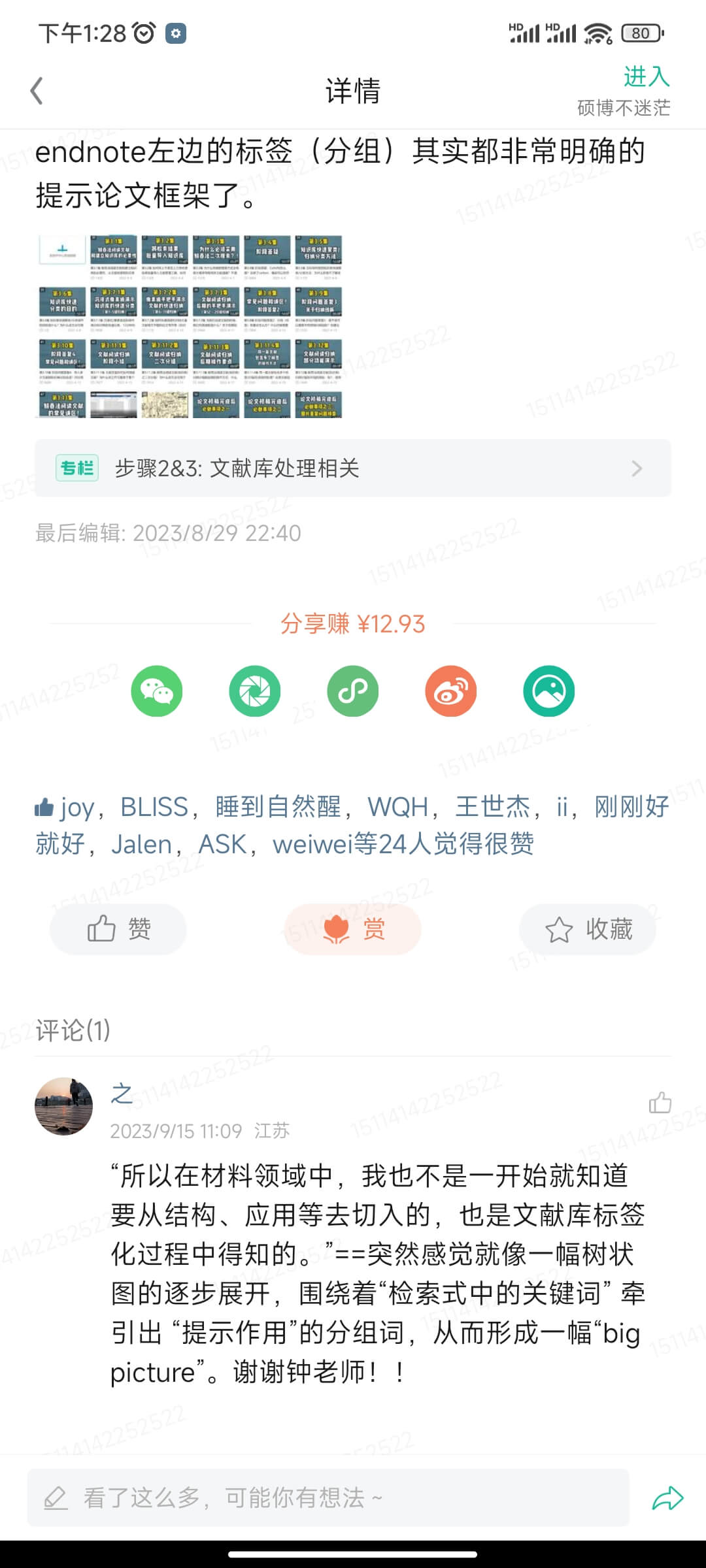The width and height of the screenshot is (706, 1568).
Task: Like this post with 赞 button
Action: click(x=118, y=929)
